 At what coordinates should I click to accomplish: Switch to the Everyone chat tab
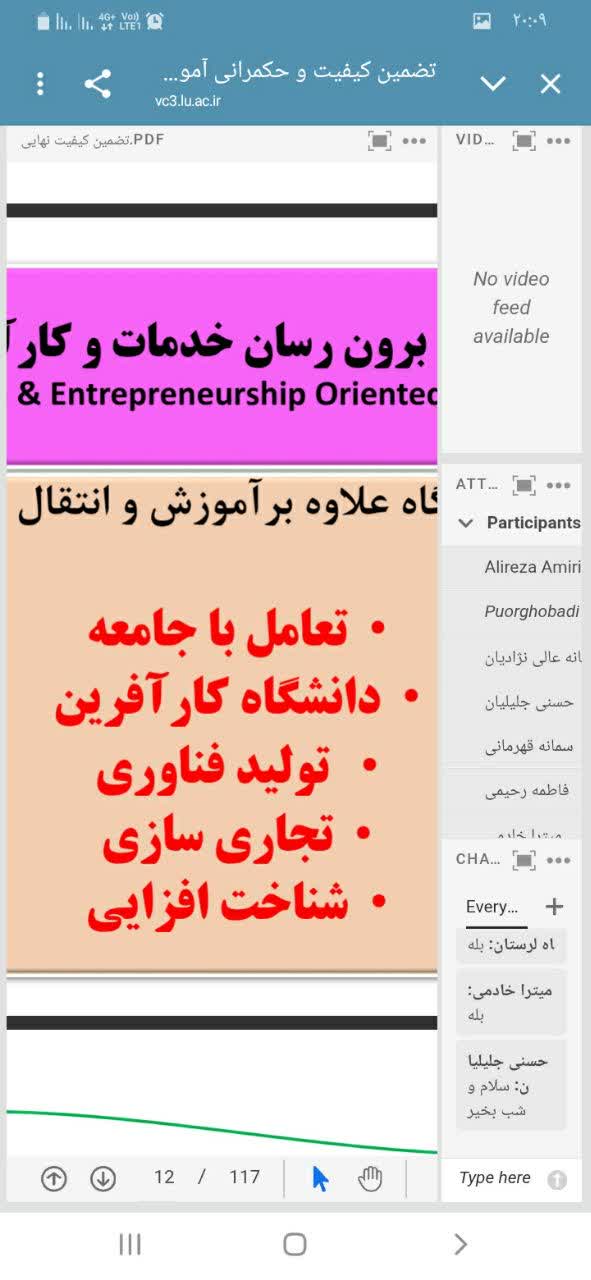(492, 907)
